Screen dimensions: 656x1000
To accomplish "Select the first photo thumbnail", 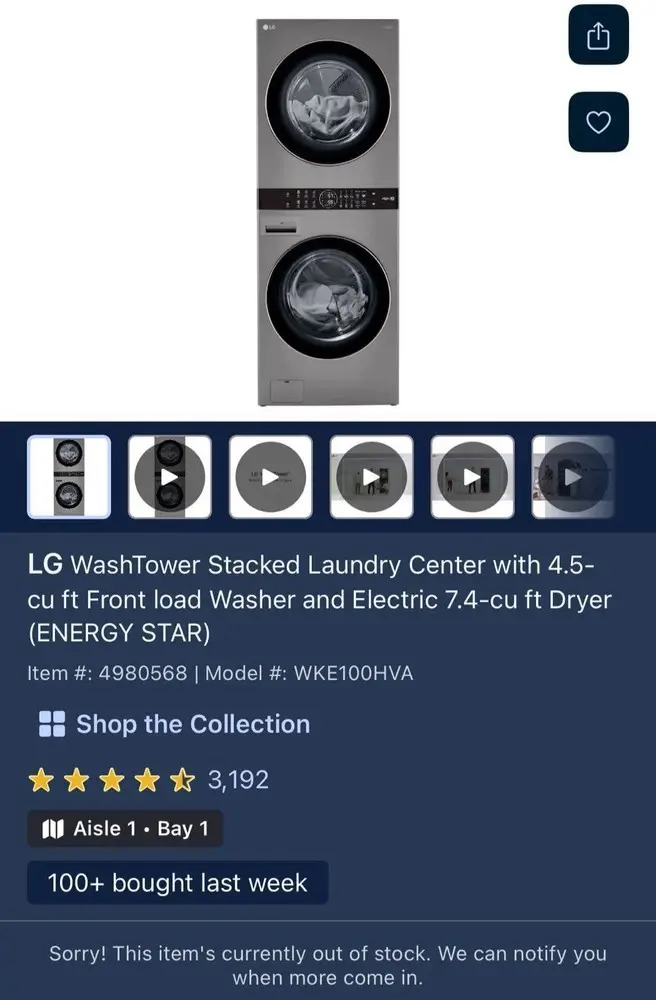I will [69, 477].
